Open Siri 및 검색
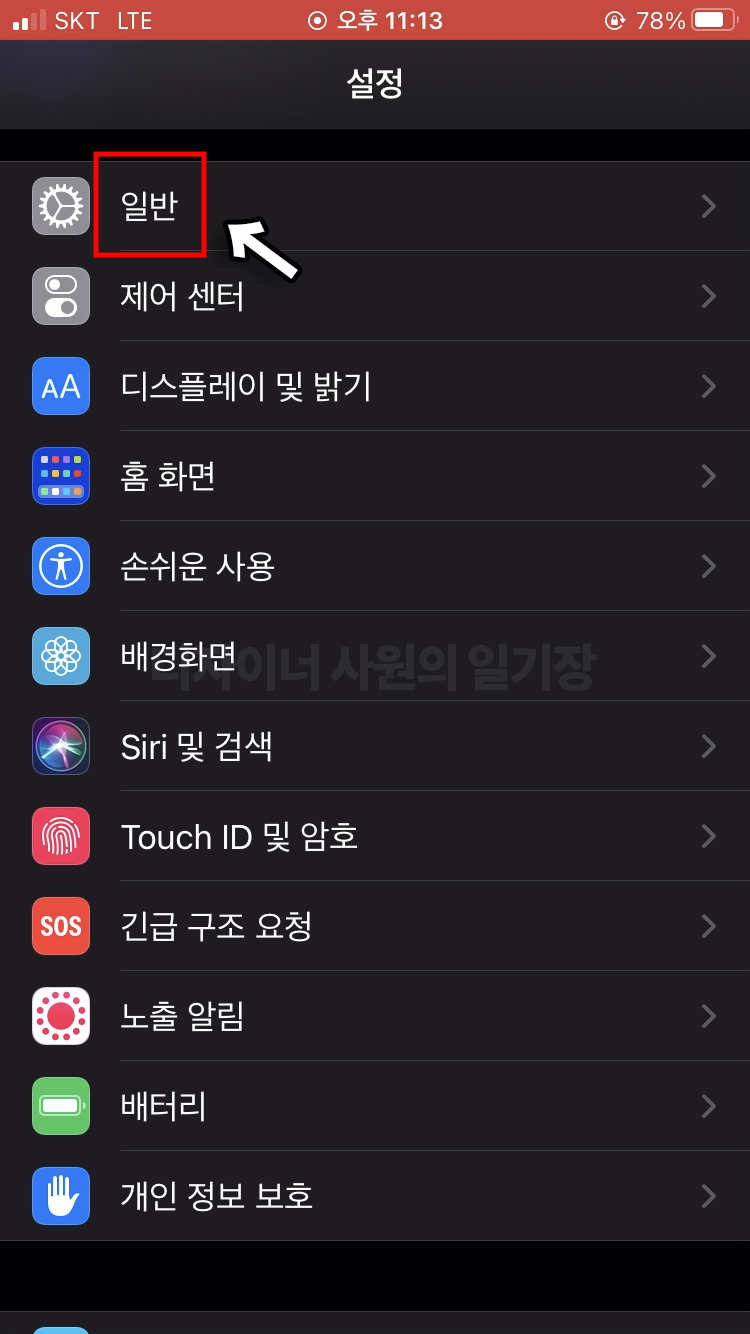Viewport: 750px width, 1334px height. pyautogui.click(x=375, y=746)
